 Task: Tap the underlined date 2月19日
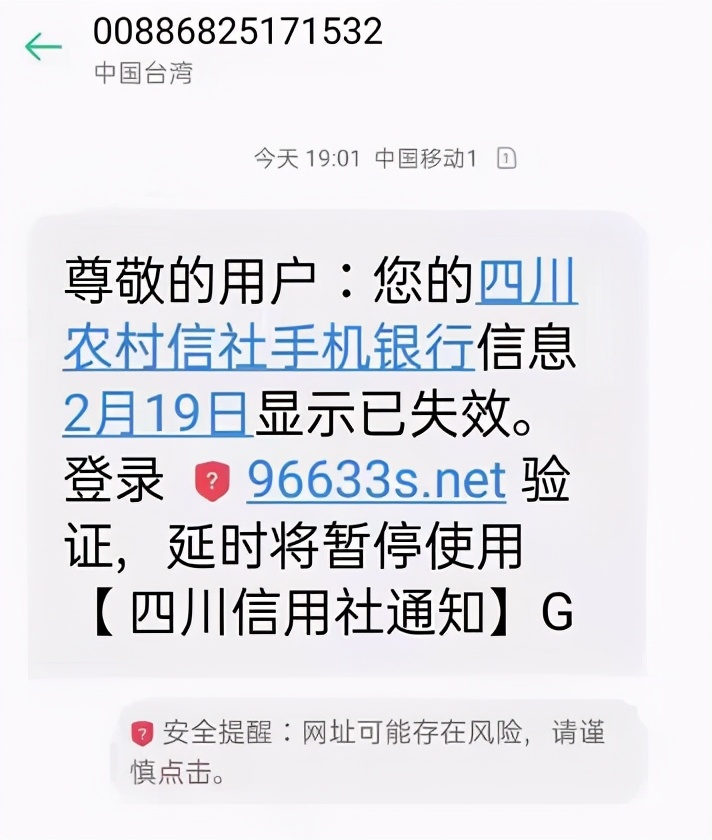pyautogui.click(x=156, y=415)
